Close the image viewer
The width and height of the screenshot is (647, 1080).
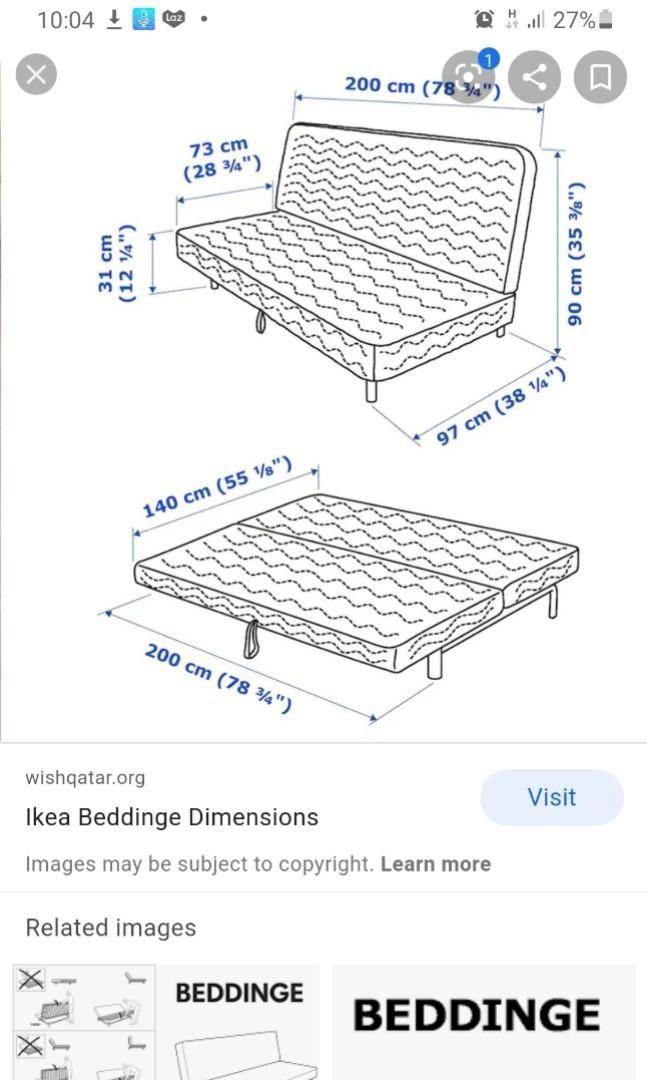point(37,75)
